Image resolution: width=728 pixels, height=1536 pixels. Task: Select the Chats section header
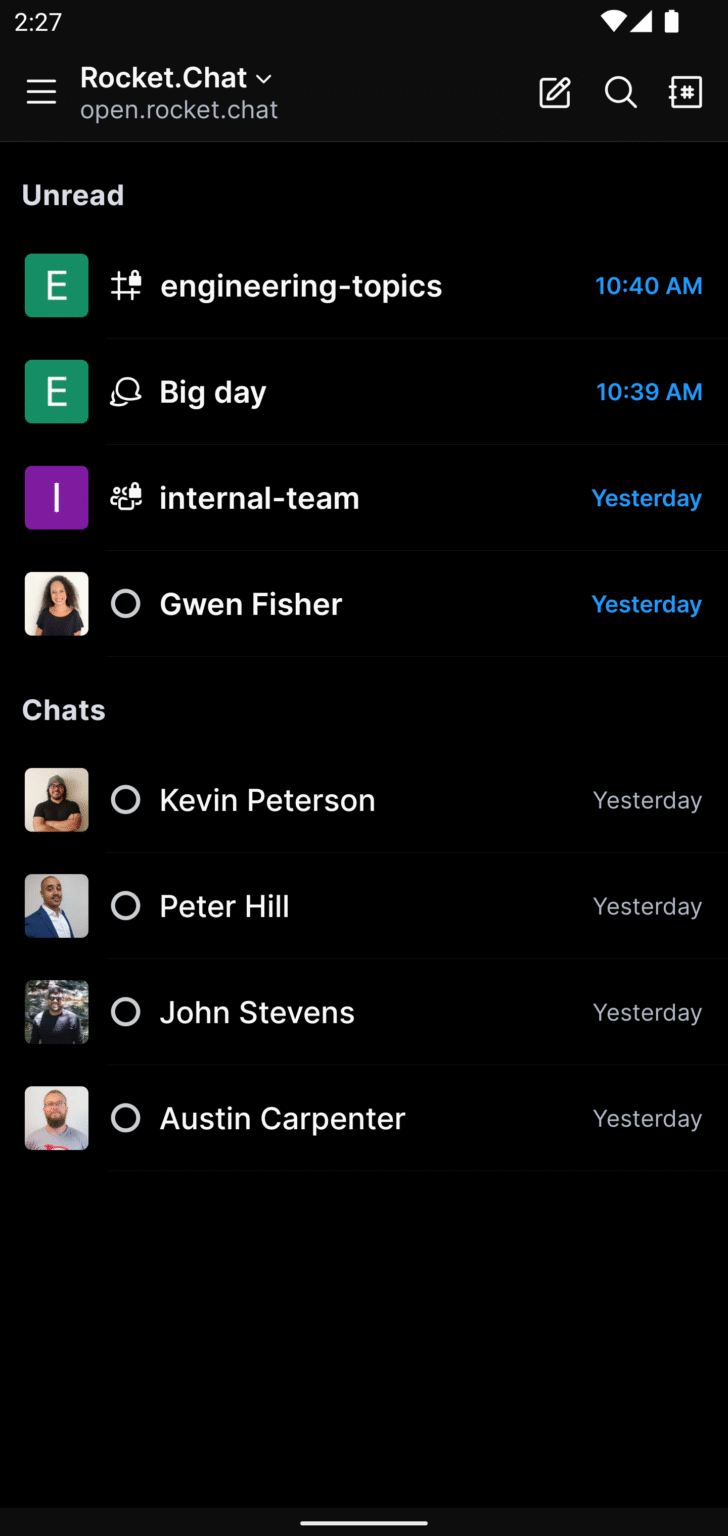(63, 710)
